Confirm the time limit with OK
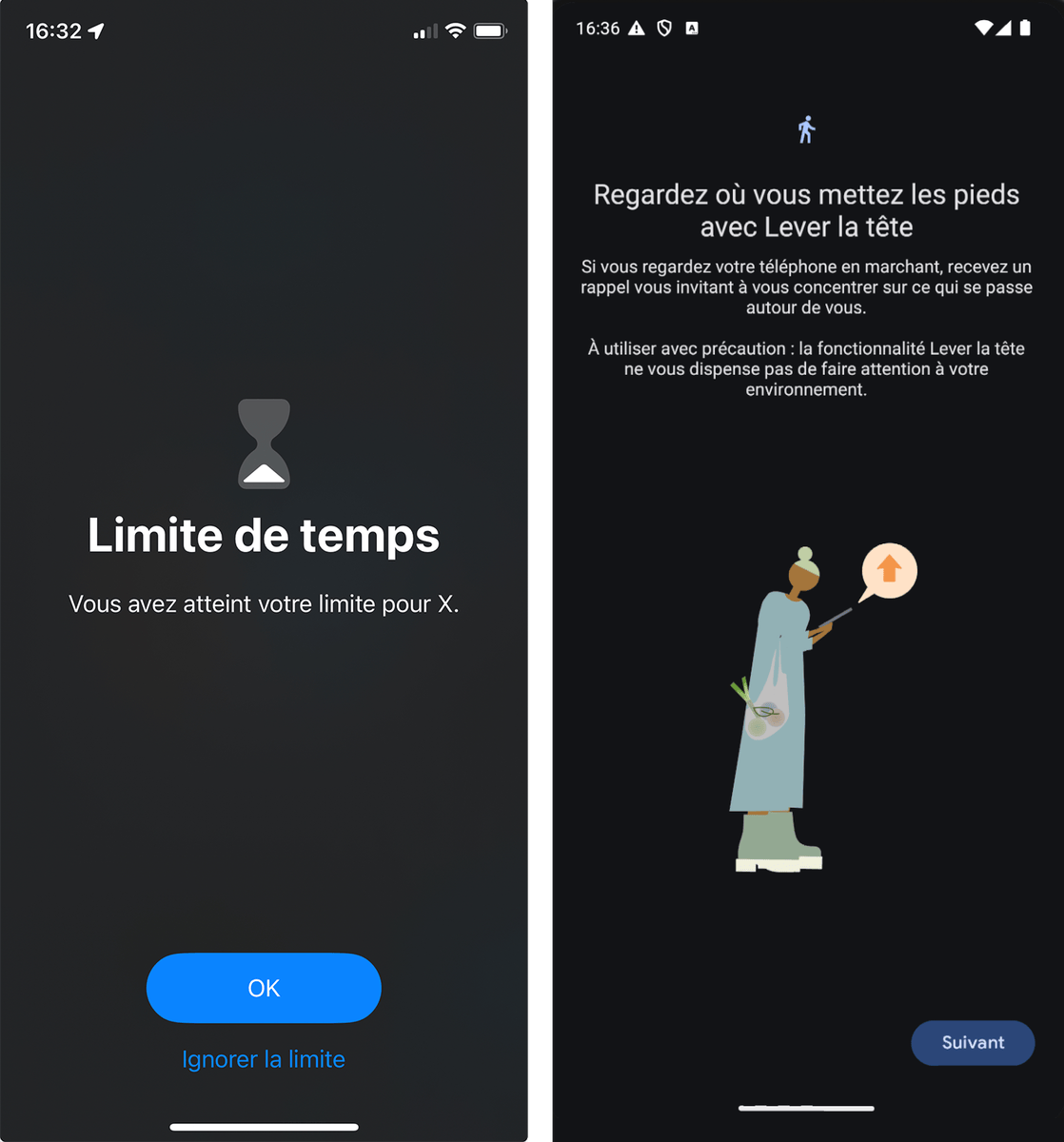This screenshot has height=1142, width=1064. click(x=264, y=988)
